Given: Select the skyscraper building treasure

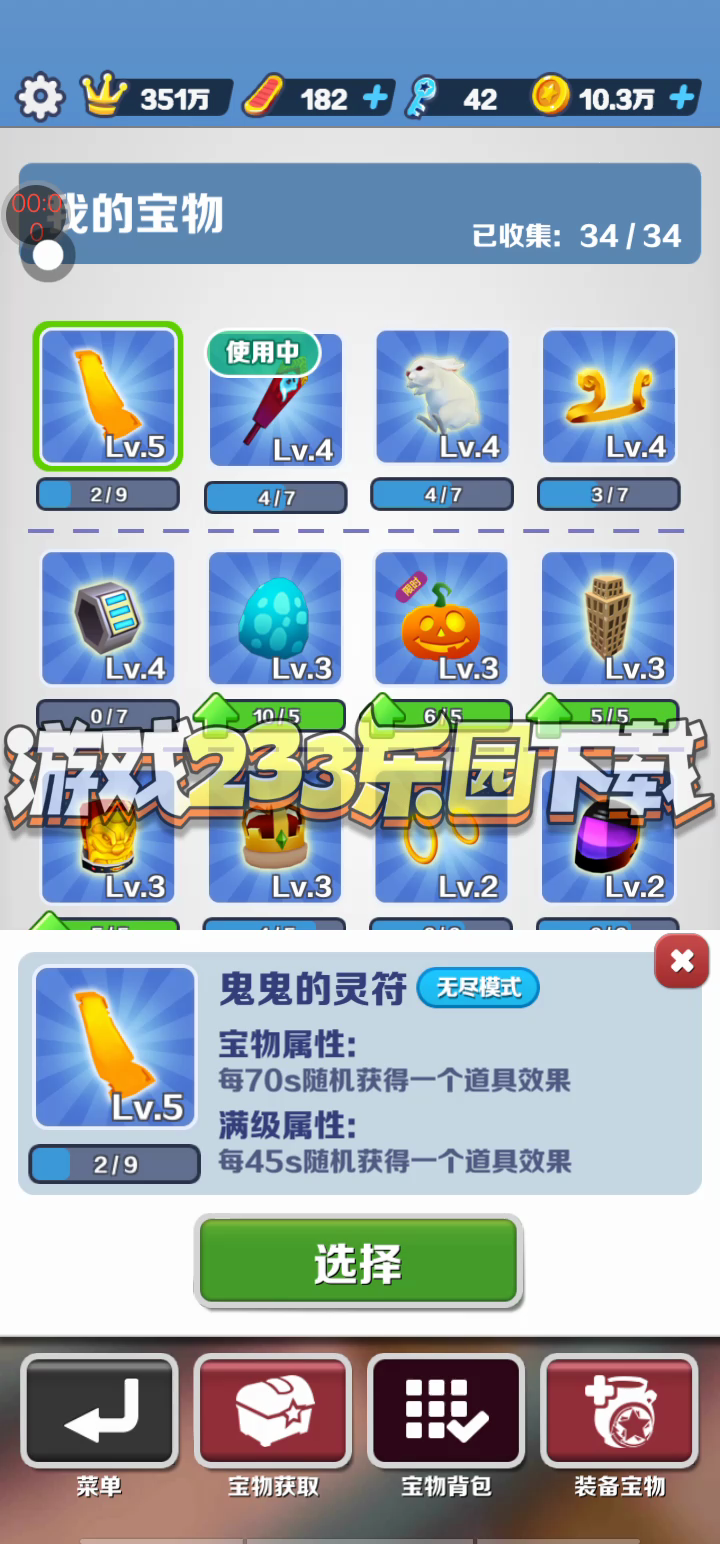Looking at the screenshot, I should 608,618.
